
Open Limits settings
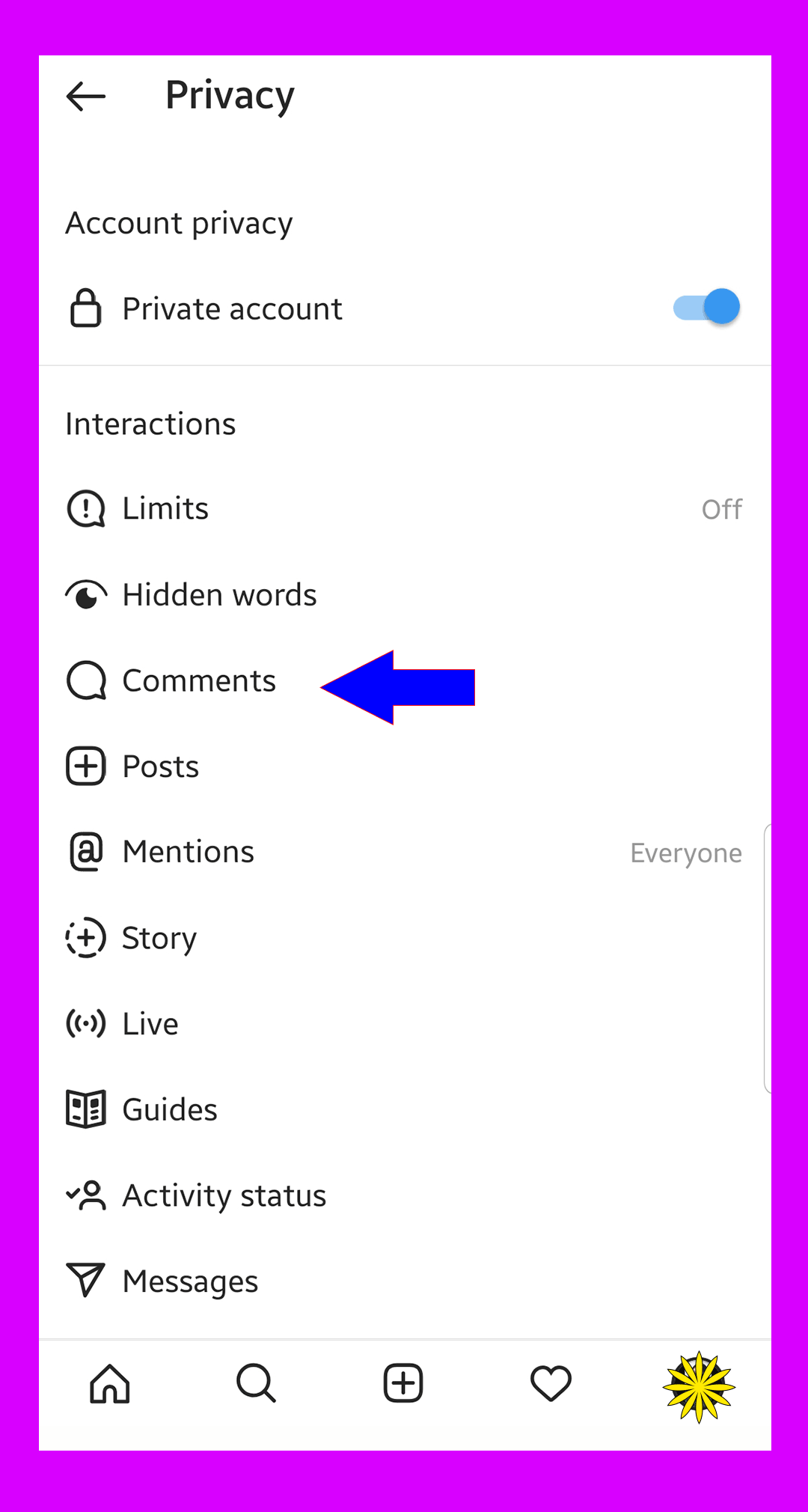pyautogui.click(x=405, y=509)
